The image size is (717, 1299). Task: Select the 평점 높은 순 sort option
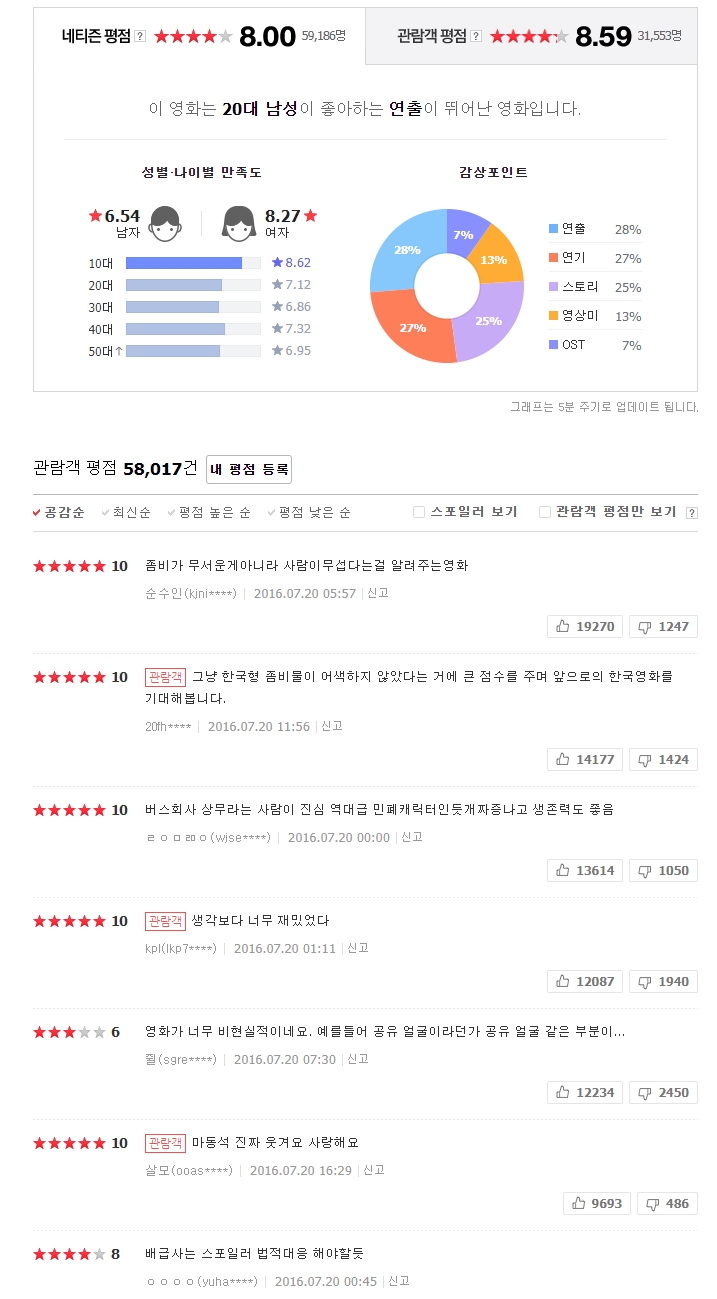tap(214, 512)
